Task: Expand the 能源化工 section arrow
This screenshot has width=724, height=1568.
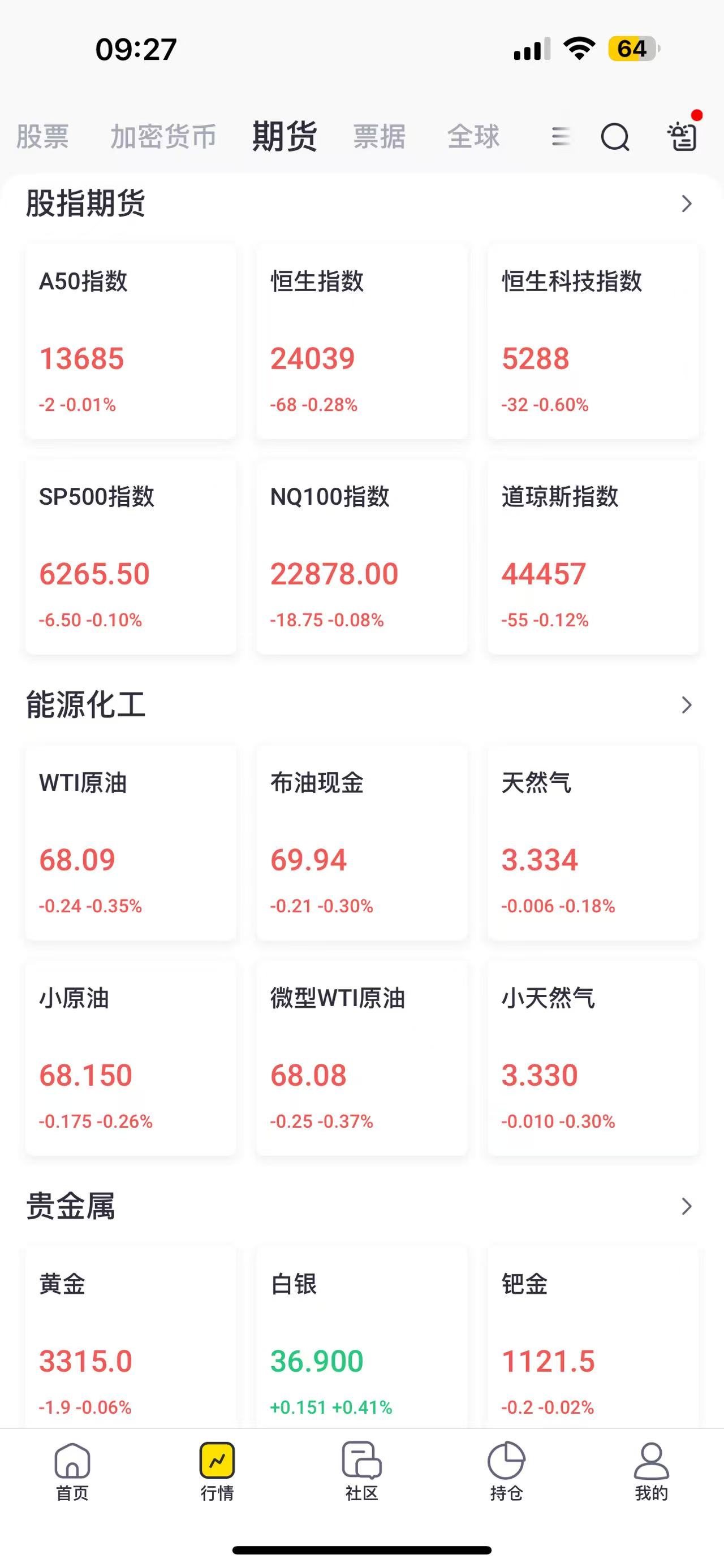Action: [x=687, y=705]
